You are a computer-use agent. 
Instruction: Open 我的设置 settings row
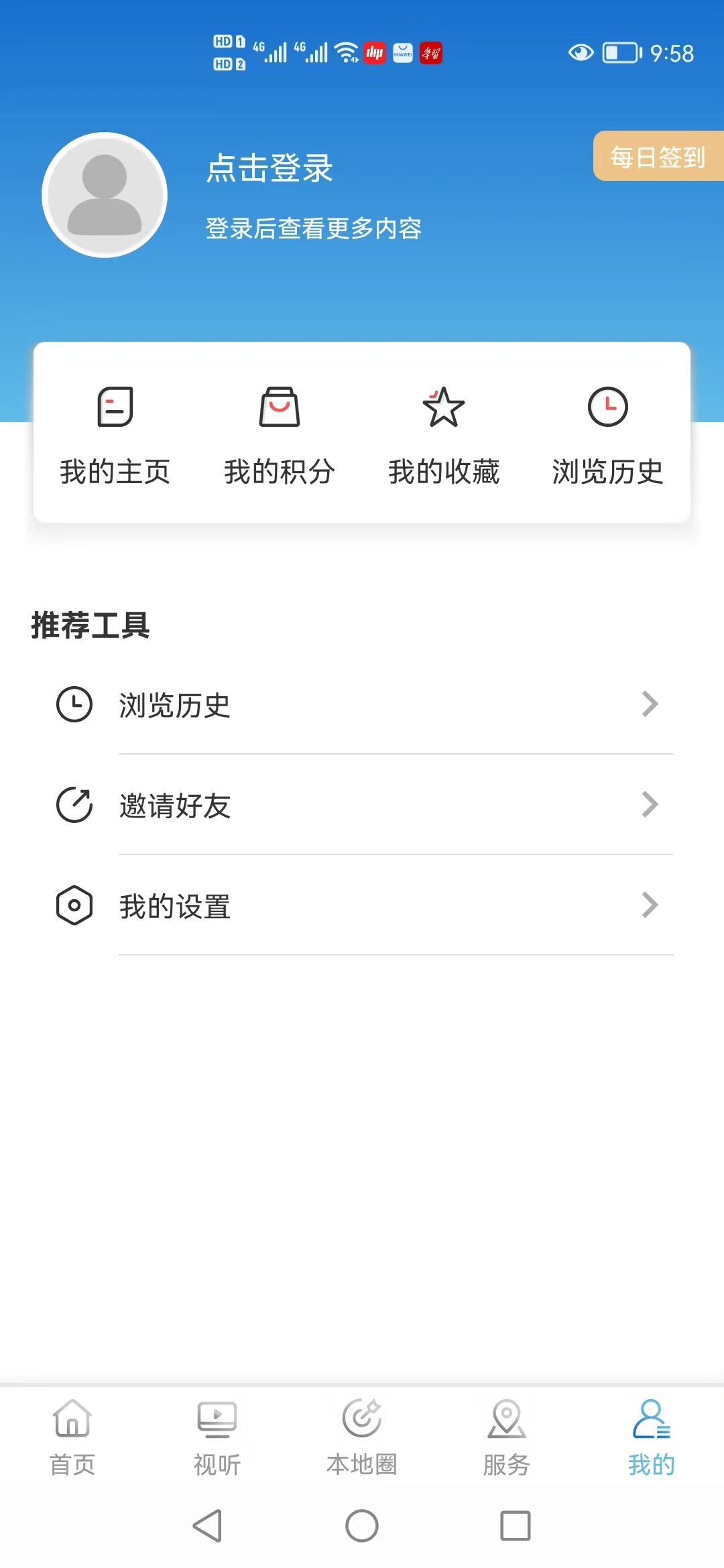[362, 906]
